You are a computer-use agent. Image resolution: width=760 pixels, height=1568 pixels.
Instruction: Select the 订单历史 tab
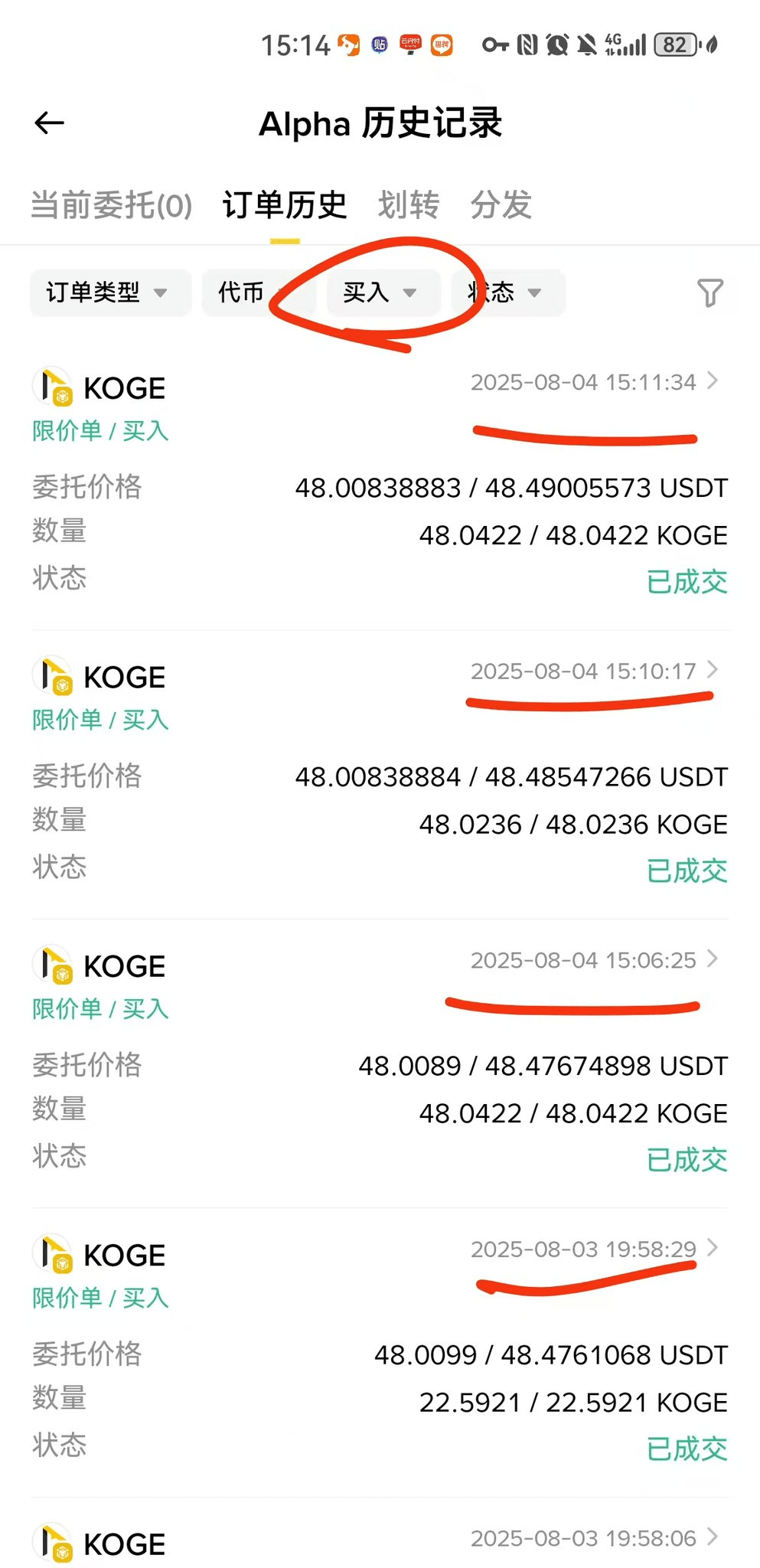pos(285,205)
